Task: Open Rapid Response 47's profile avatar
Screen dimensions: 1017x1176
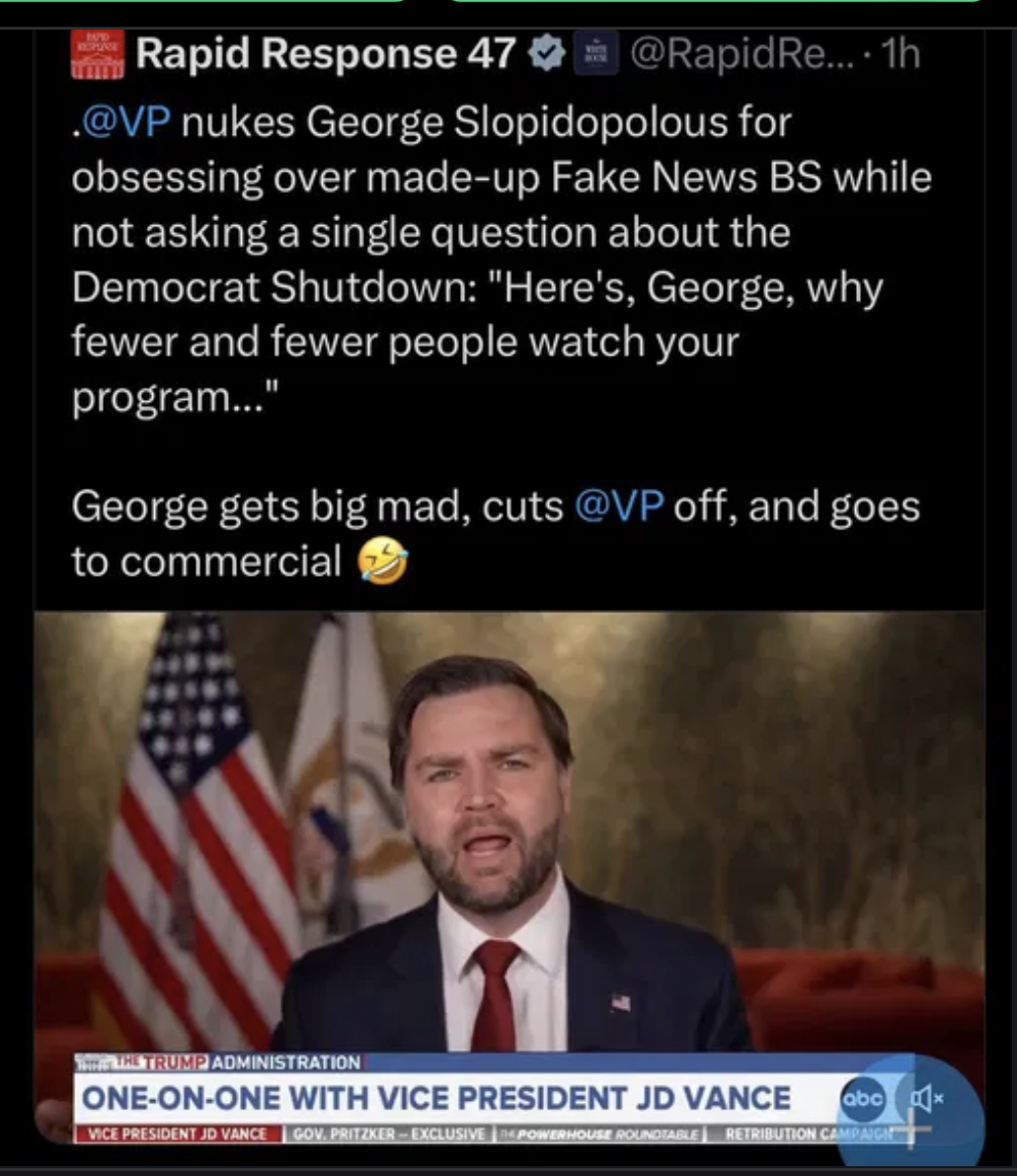Action: pyautogui.click(x=98, y=54)
